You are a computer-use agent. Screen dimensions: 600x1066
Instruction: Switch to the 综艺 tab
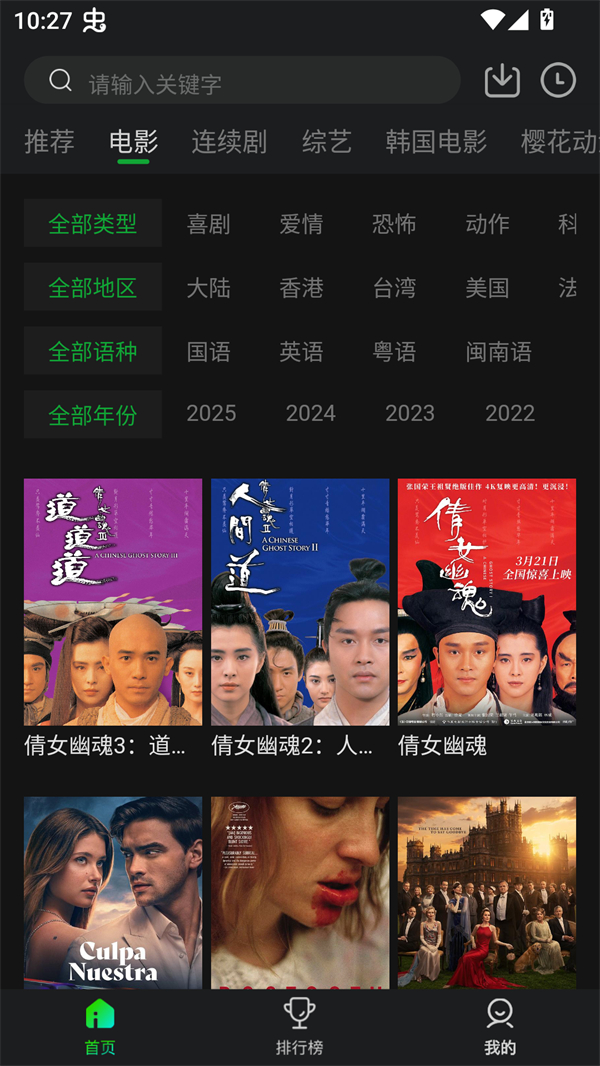tap(327, 142)
